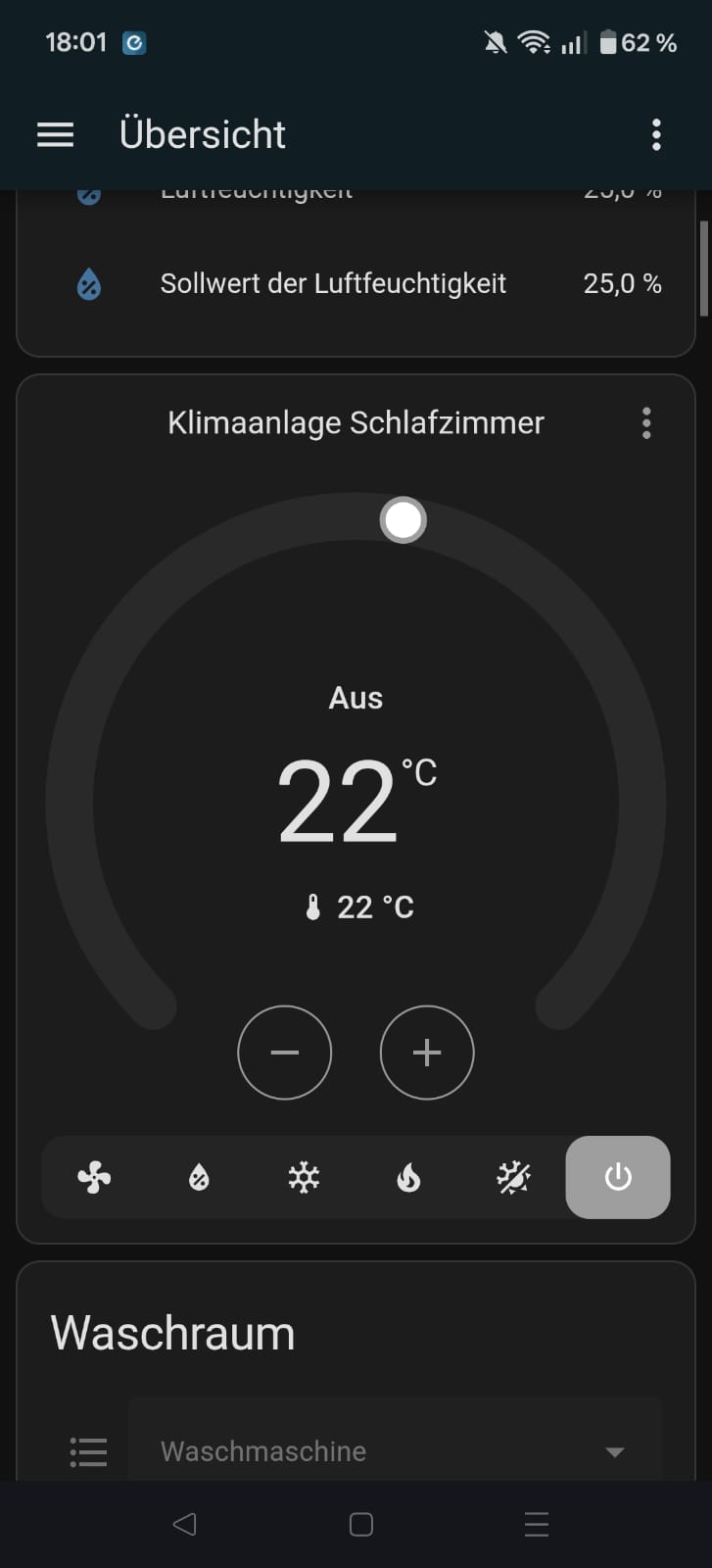Tap the temperature dial handle
712x1568 pixels.
(x=403, y=520)
